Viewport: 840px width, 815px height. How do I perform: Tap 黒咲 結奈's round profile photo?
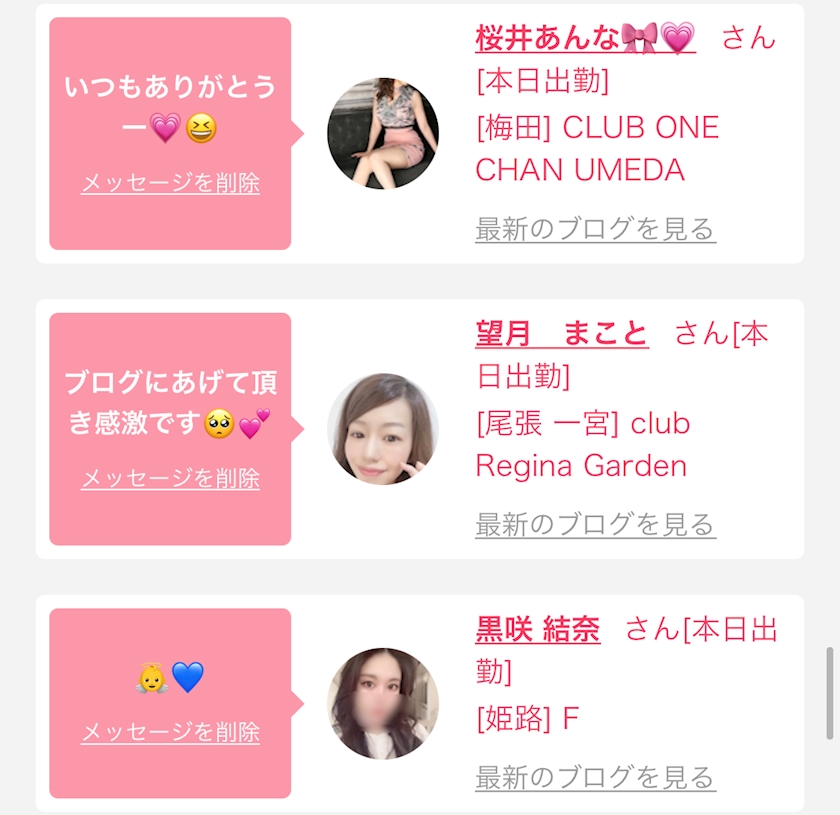click(x=383, y=703)
